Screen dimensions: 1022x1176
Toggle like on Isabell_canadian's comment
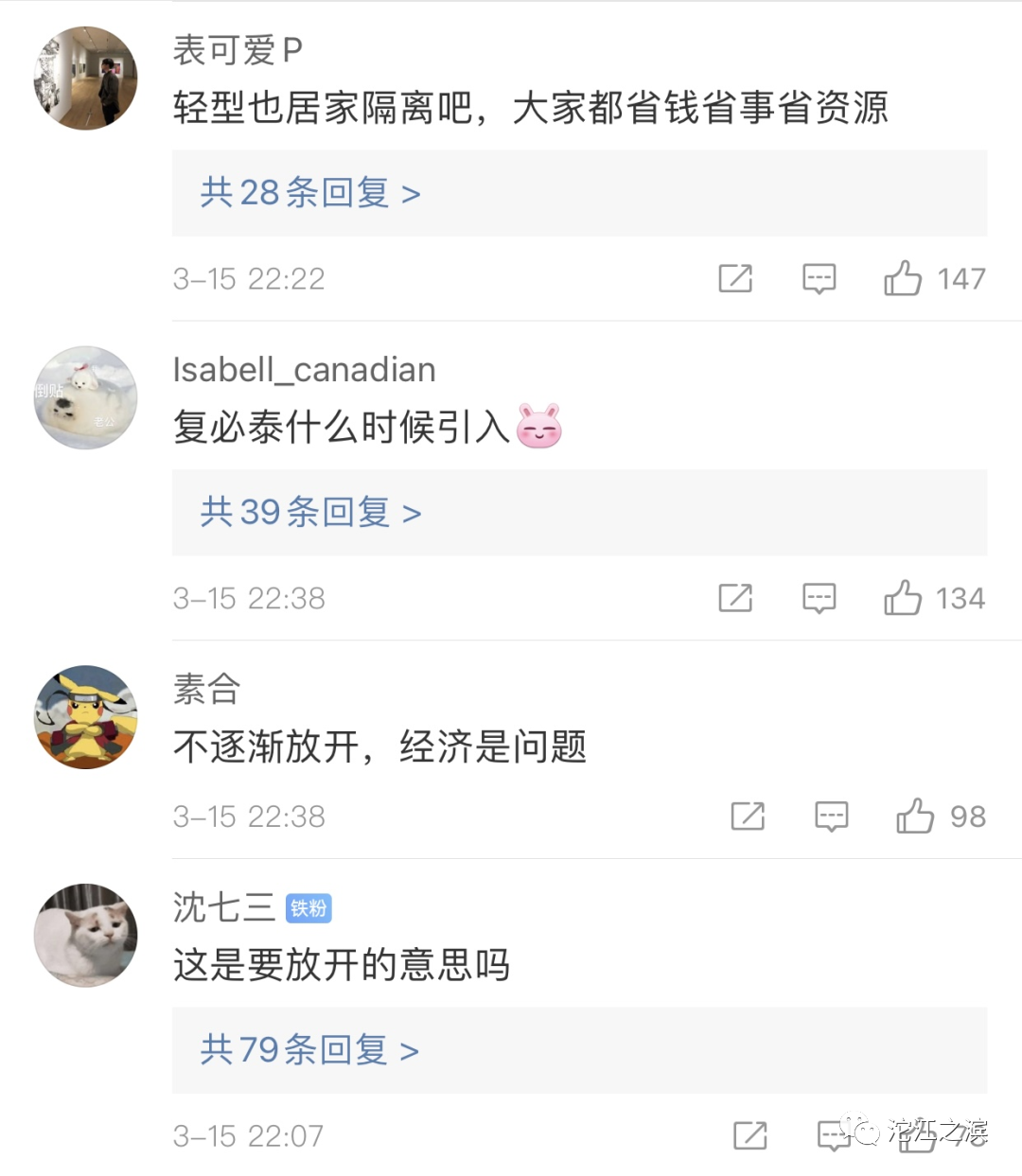906,598
